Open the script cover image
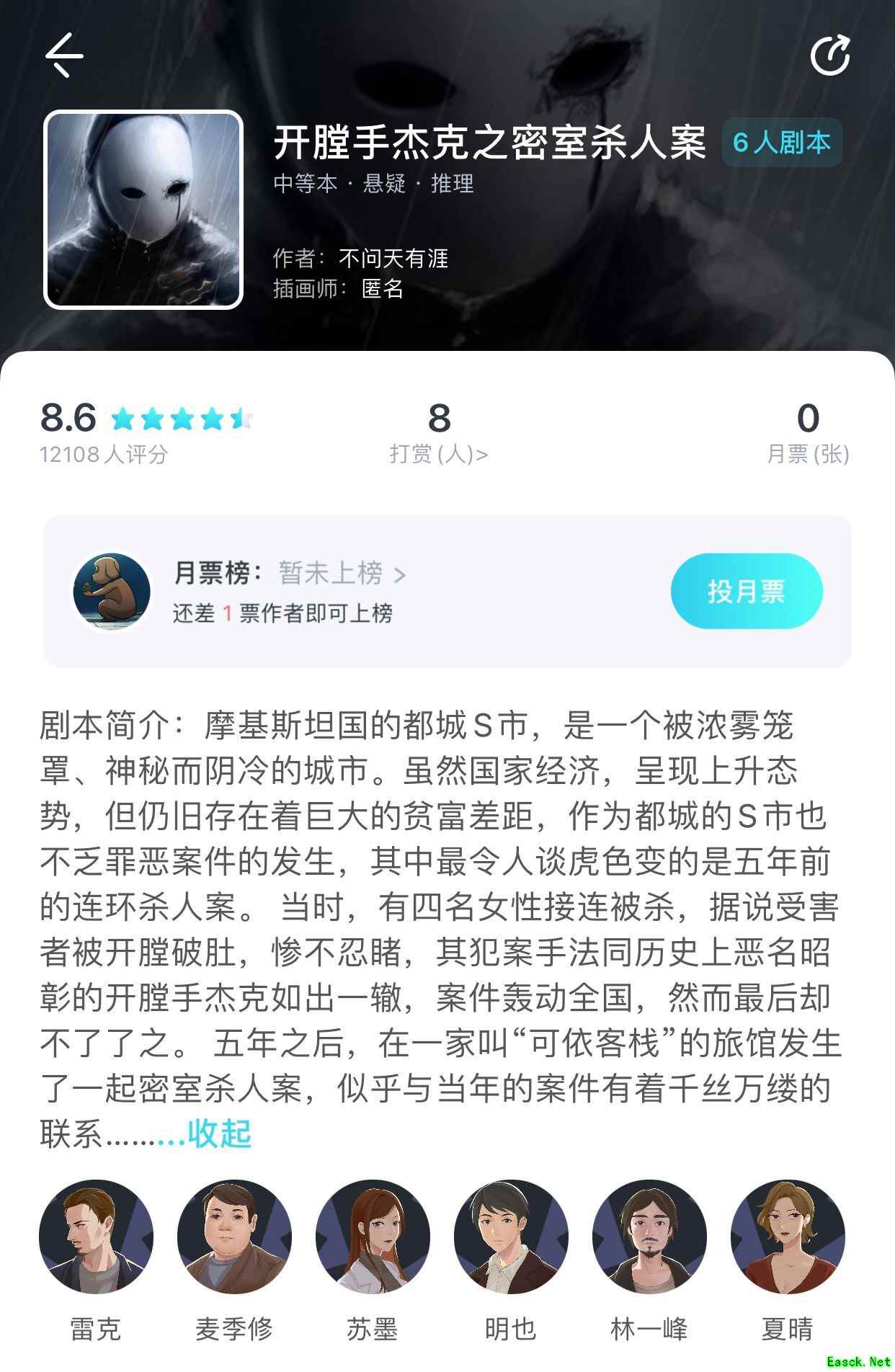This screenshot has height=1372, width=895. pos(143,210)
